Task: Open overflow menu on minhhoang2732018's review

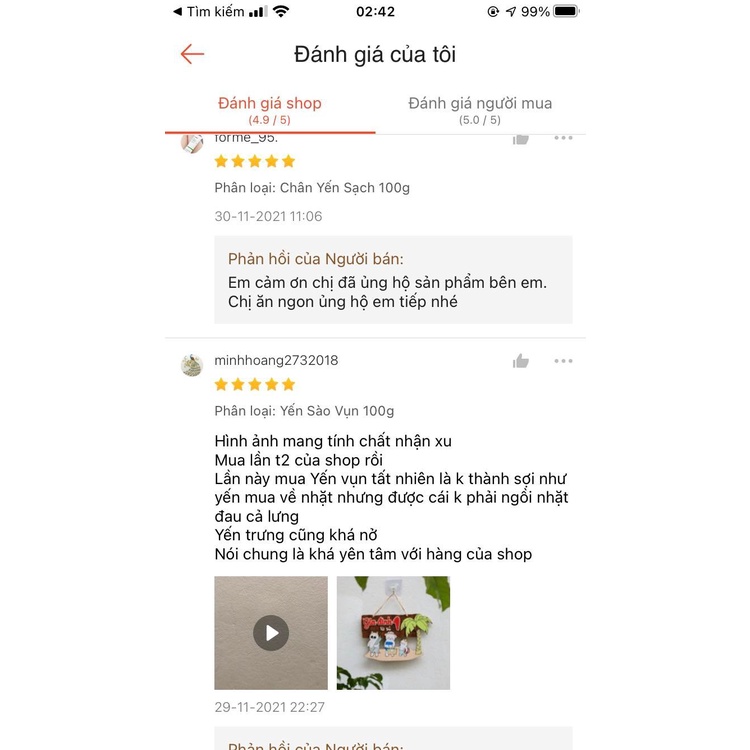Action: coord(563,361)
